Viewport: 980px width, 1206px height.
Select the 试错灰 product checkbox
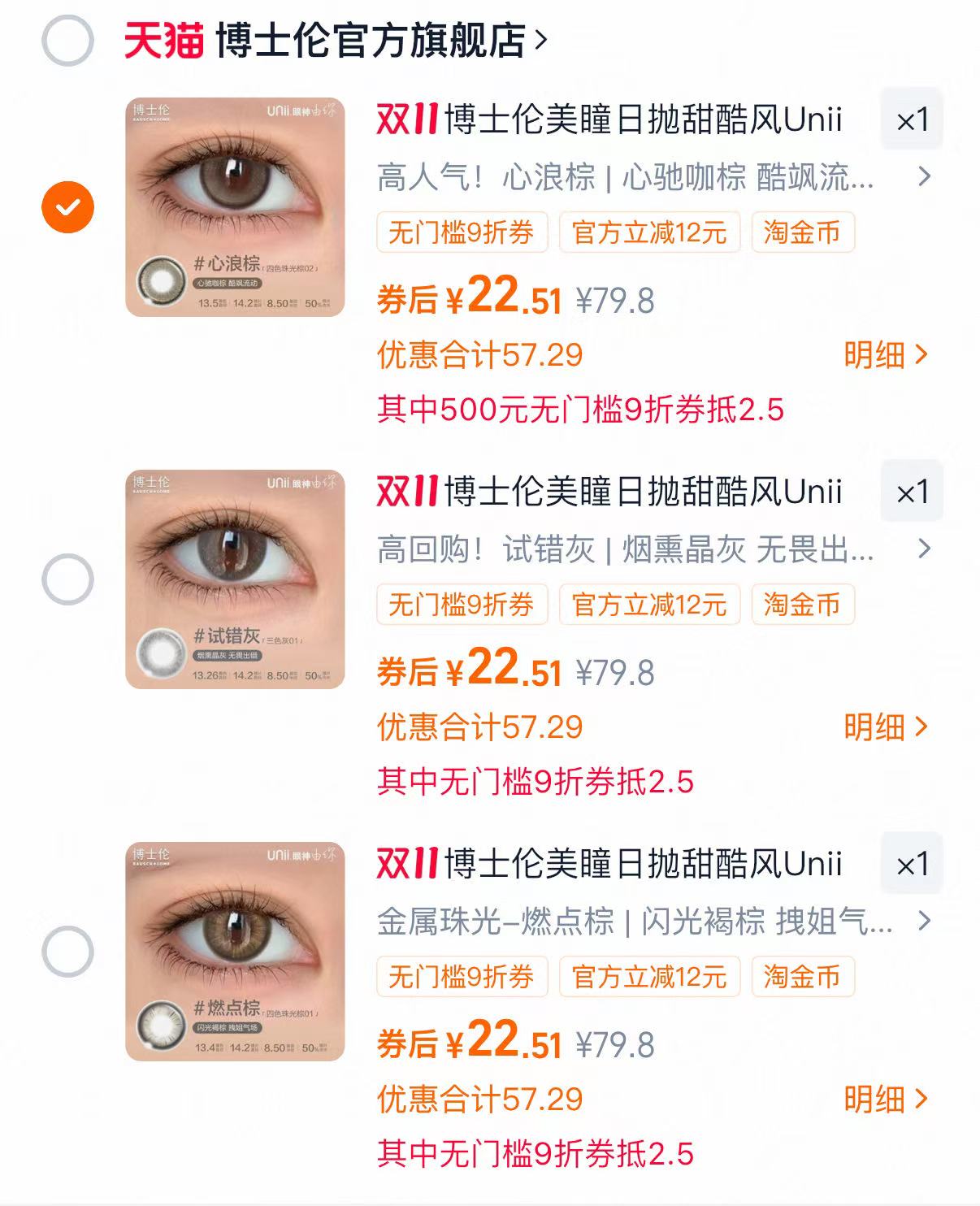[68, 579]
